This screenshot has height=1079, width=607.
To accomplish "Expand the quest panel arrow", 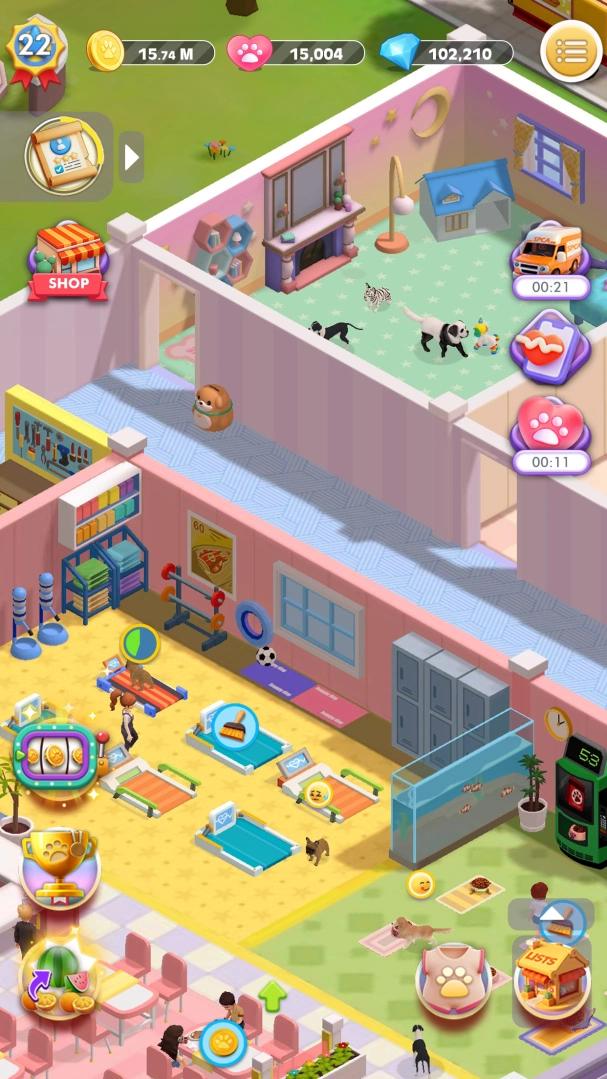I will 131,157.
